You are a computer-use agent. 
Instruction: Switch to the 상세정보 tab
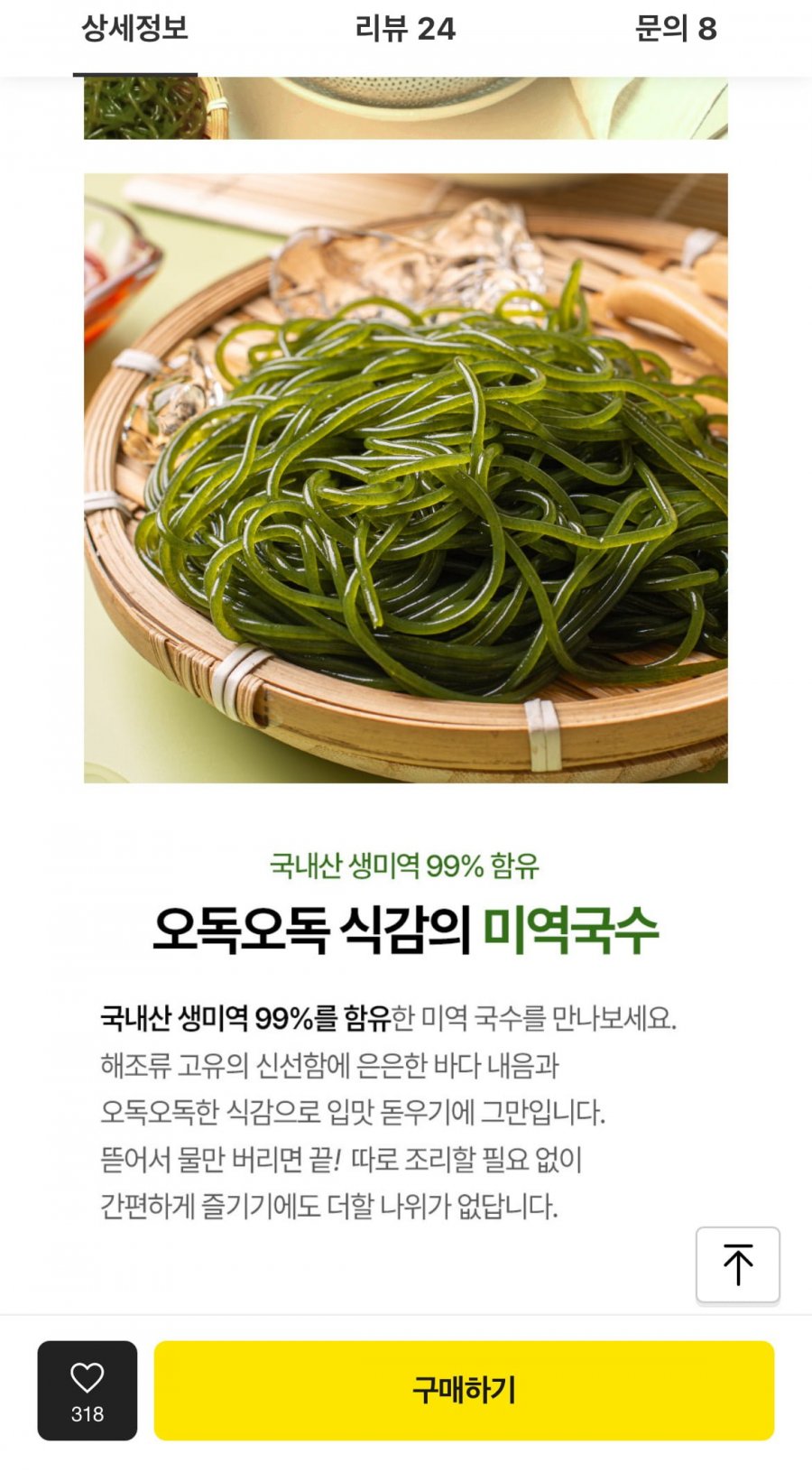[x=135, y=30]
